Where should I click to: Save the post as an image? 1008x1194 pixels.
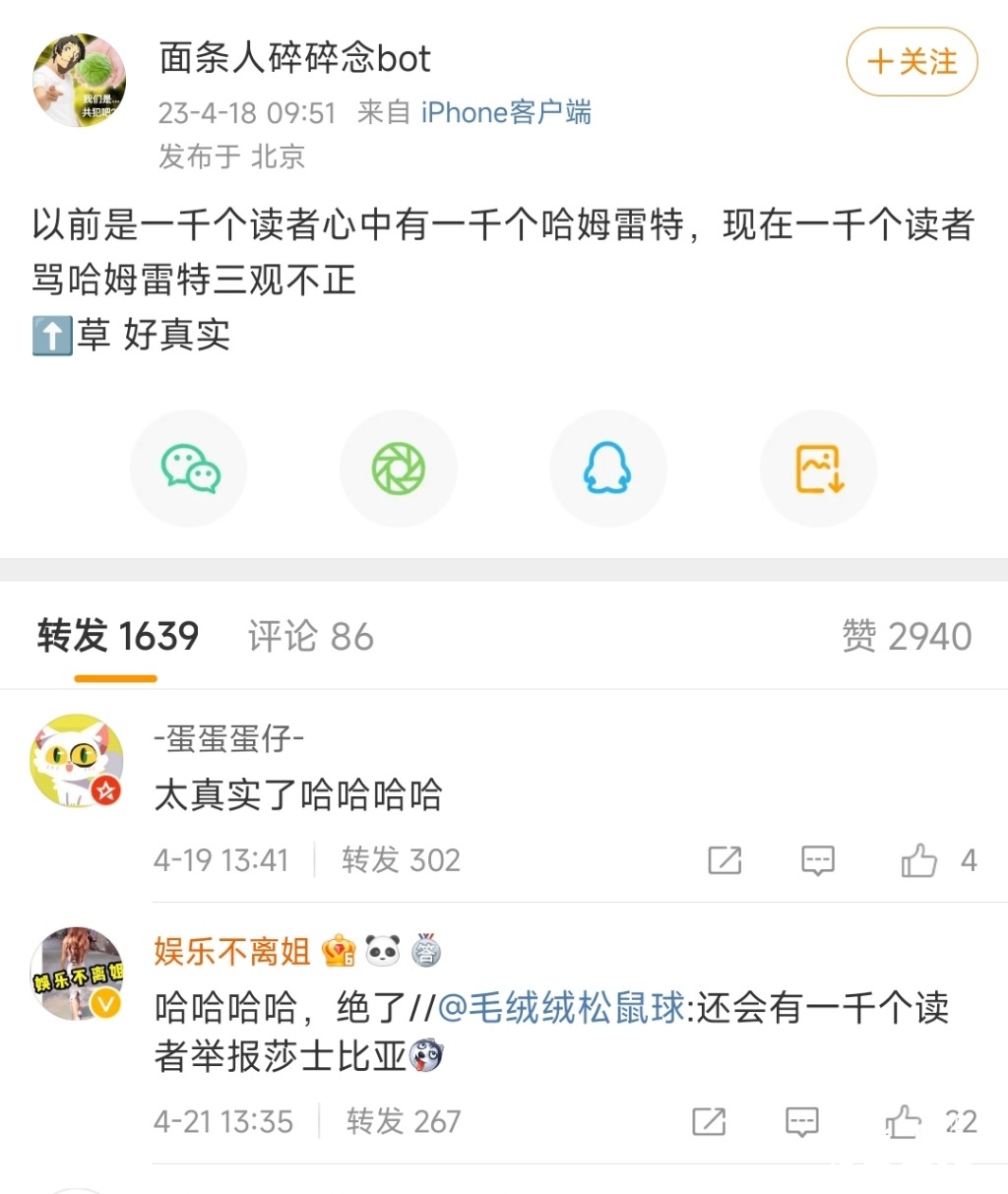[x=818, y=469]
